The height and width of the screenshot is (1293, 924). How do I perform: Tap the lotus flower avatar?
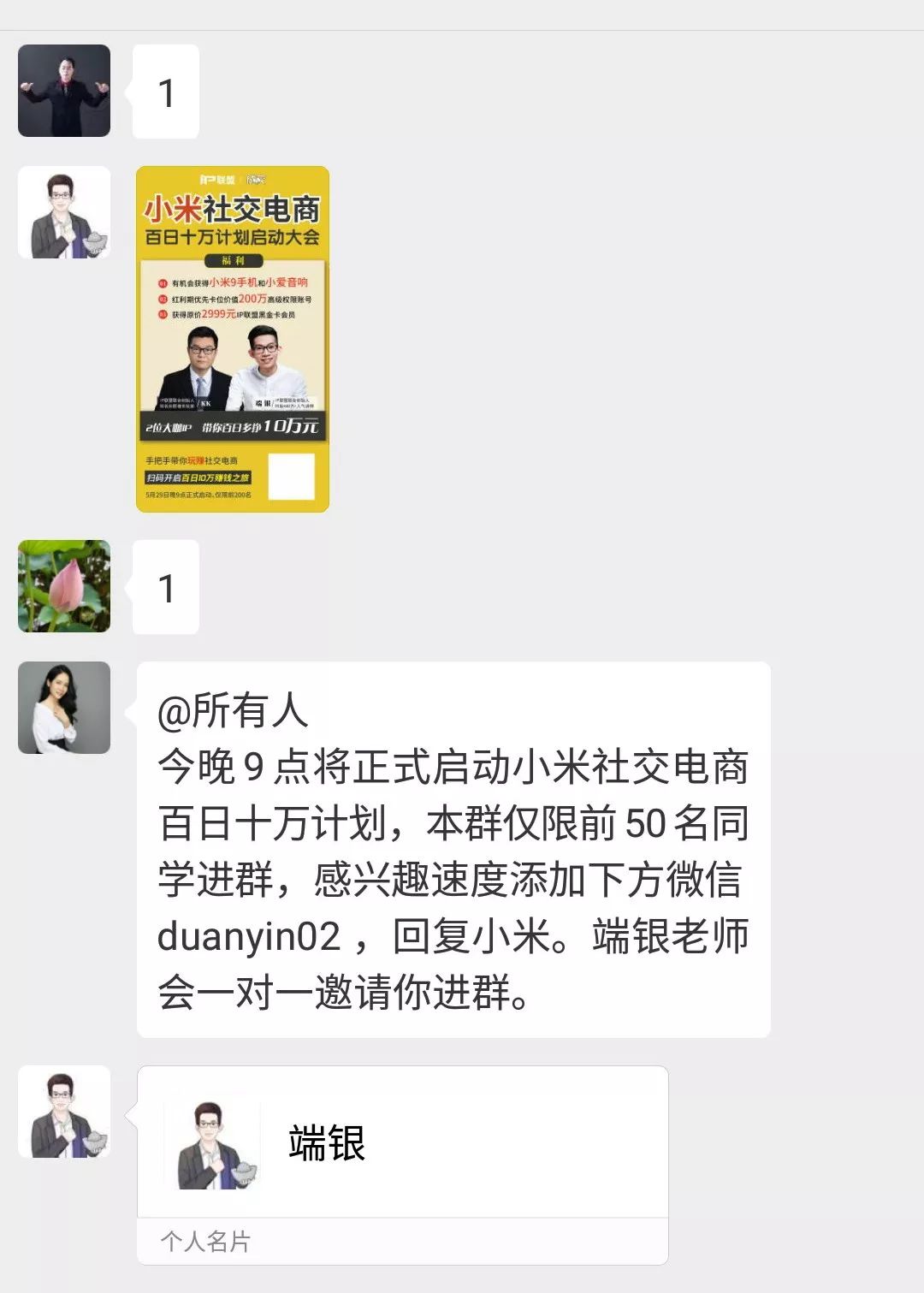(64, 586)
